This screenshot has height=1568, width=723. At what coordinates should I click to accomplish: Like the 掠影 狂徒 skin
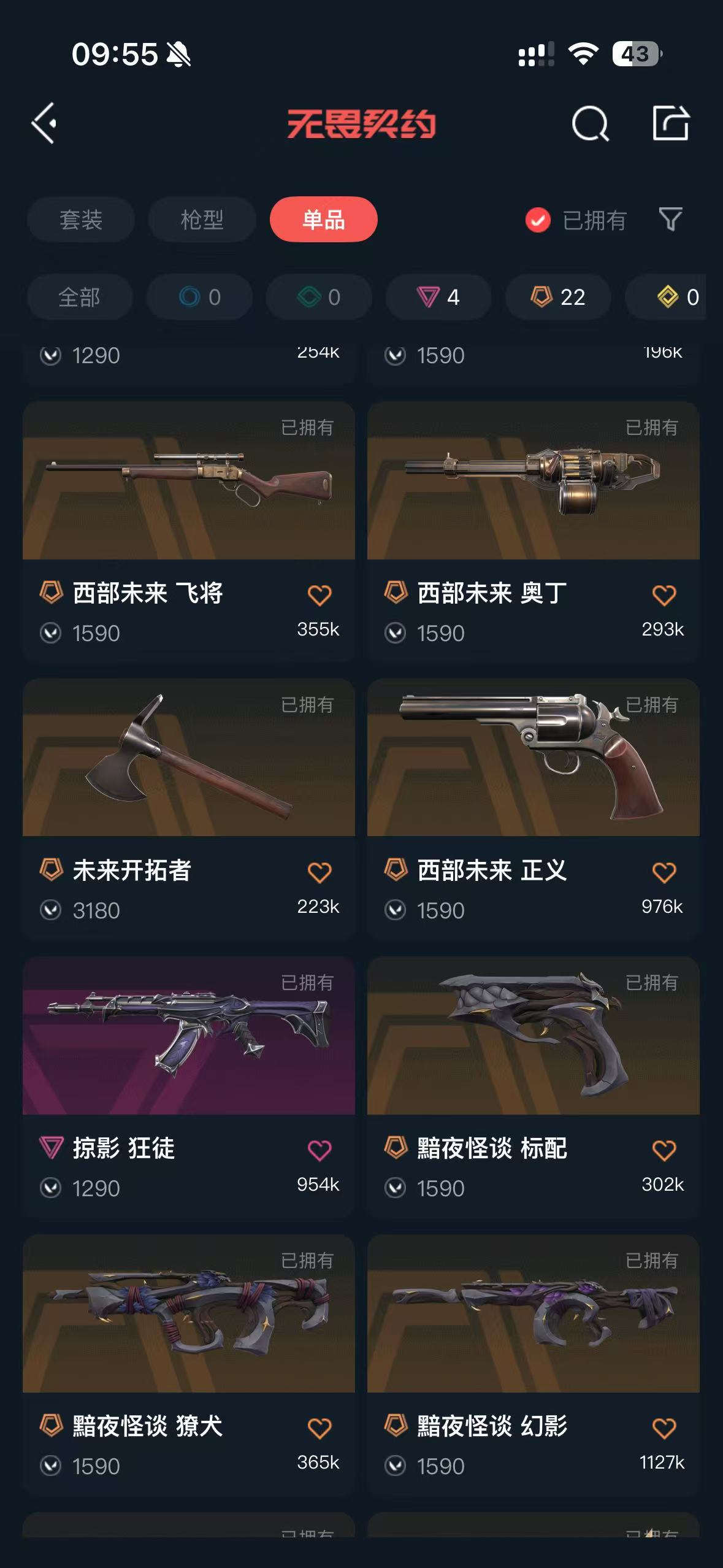click(319, 1150)
